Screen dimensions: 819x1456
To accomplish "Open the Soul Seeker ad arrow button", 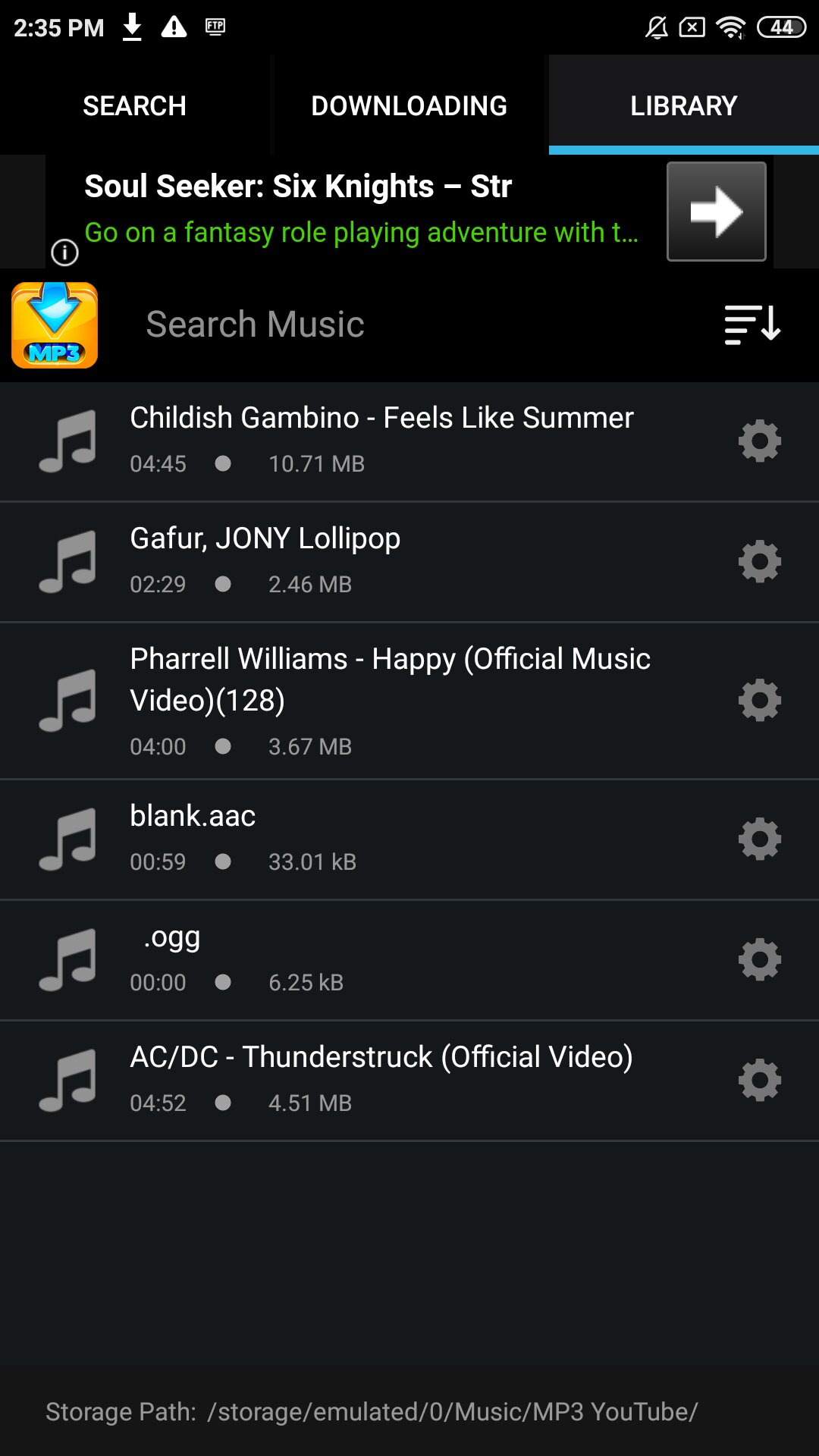I will pos(717,212).
